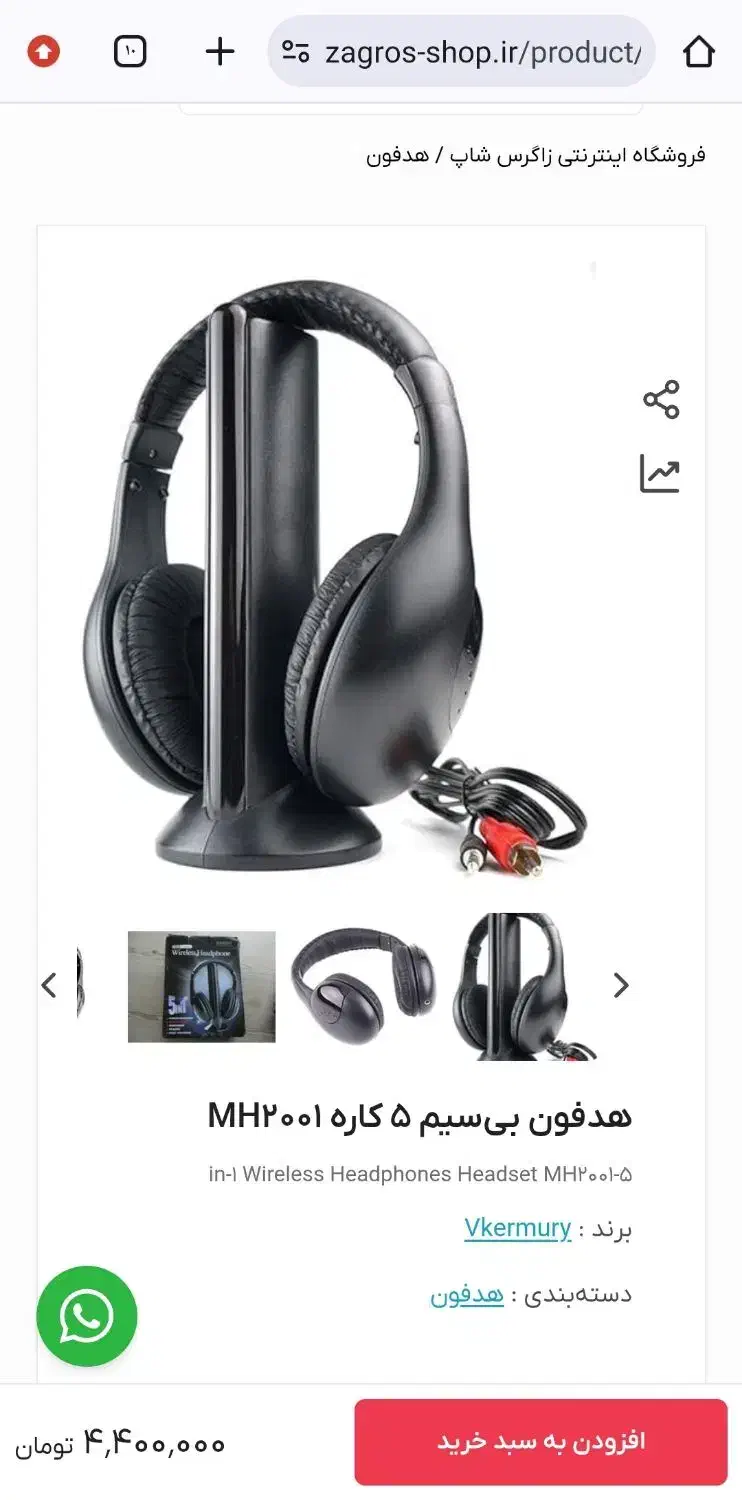Open the price history chart
Screen dimensions: 742x1500
660,474
